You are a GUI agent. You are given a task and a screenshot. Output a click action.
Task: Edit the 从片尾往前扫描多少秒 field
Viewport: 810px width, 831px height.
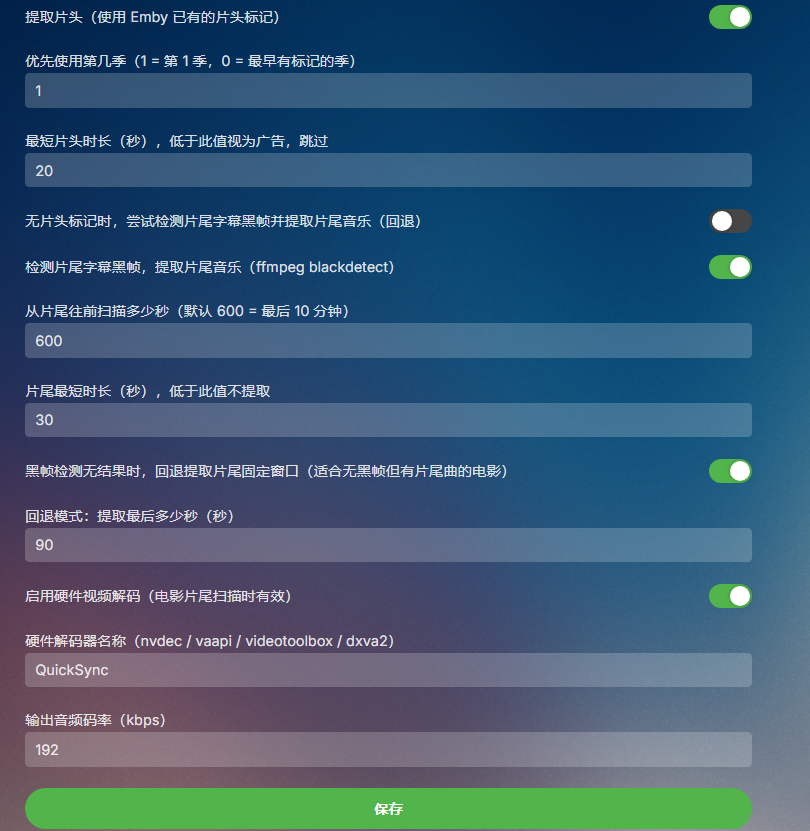click(x=388, y=341)
